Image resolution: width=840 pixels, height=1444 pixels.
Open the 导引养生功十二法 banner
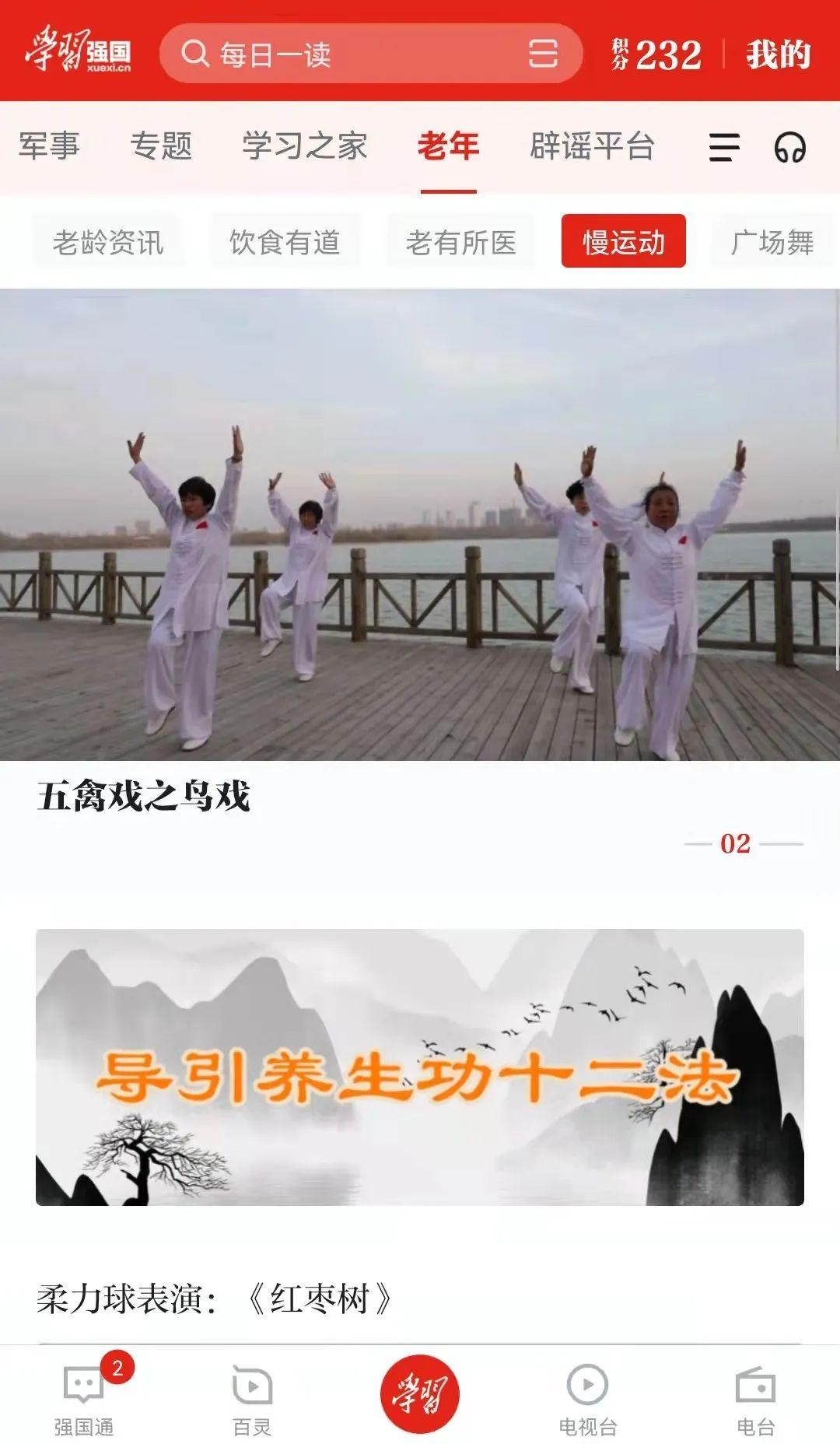click(420, 1067)
